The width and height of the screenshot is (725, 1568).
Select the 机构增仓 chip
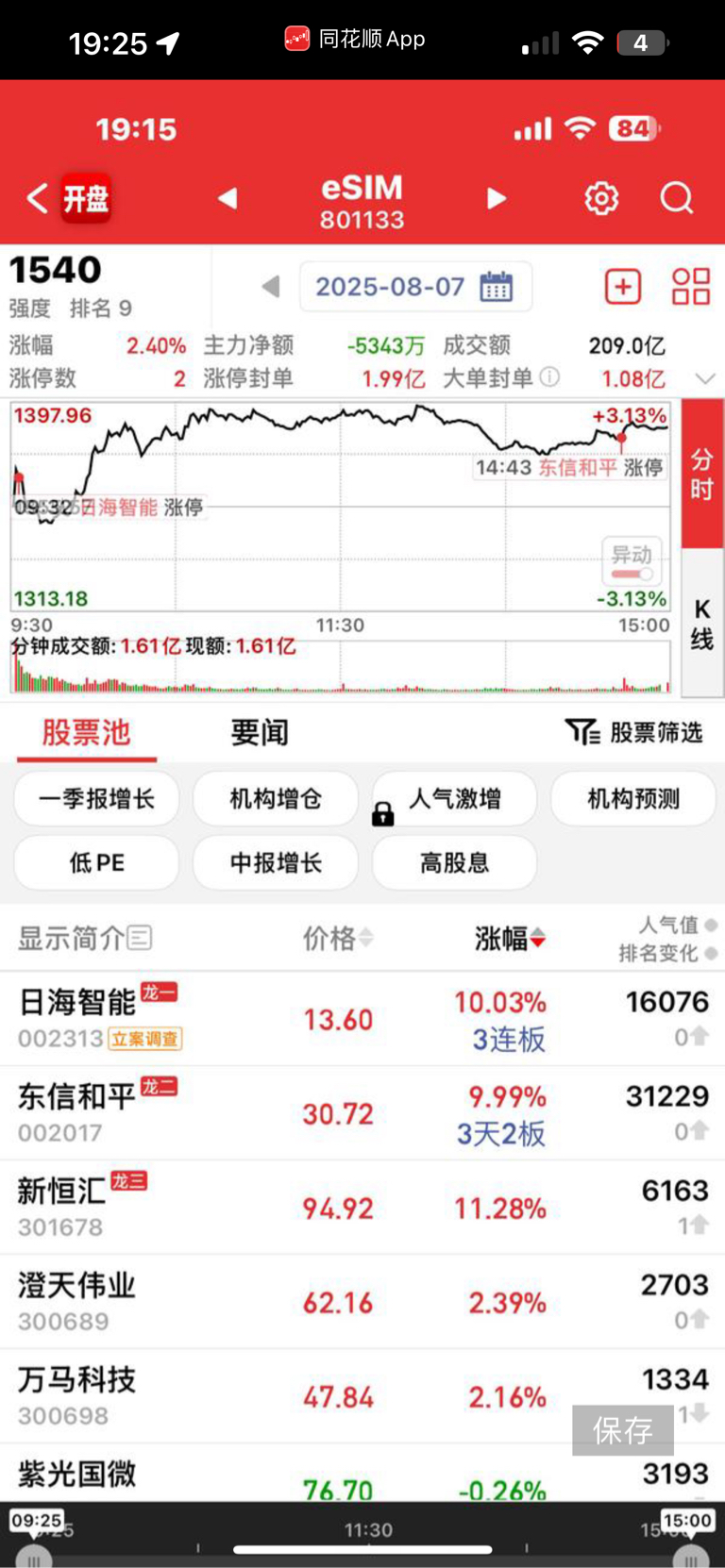pos(276,799)
